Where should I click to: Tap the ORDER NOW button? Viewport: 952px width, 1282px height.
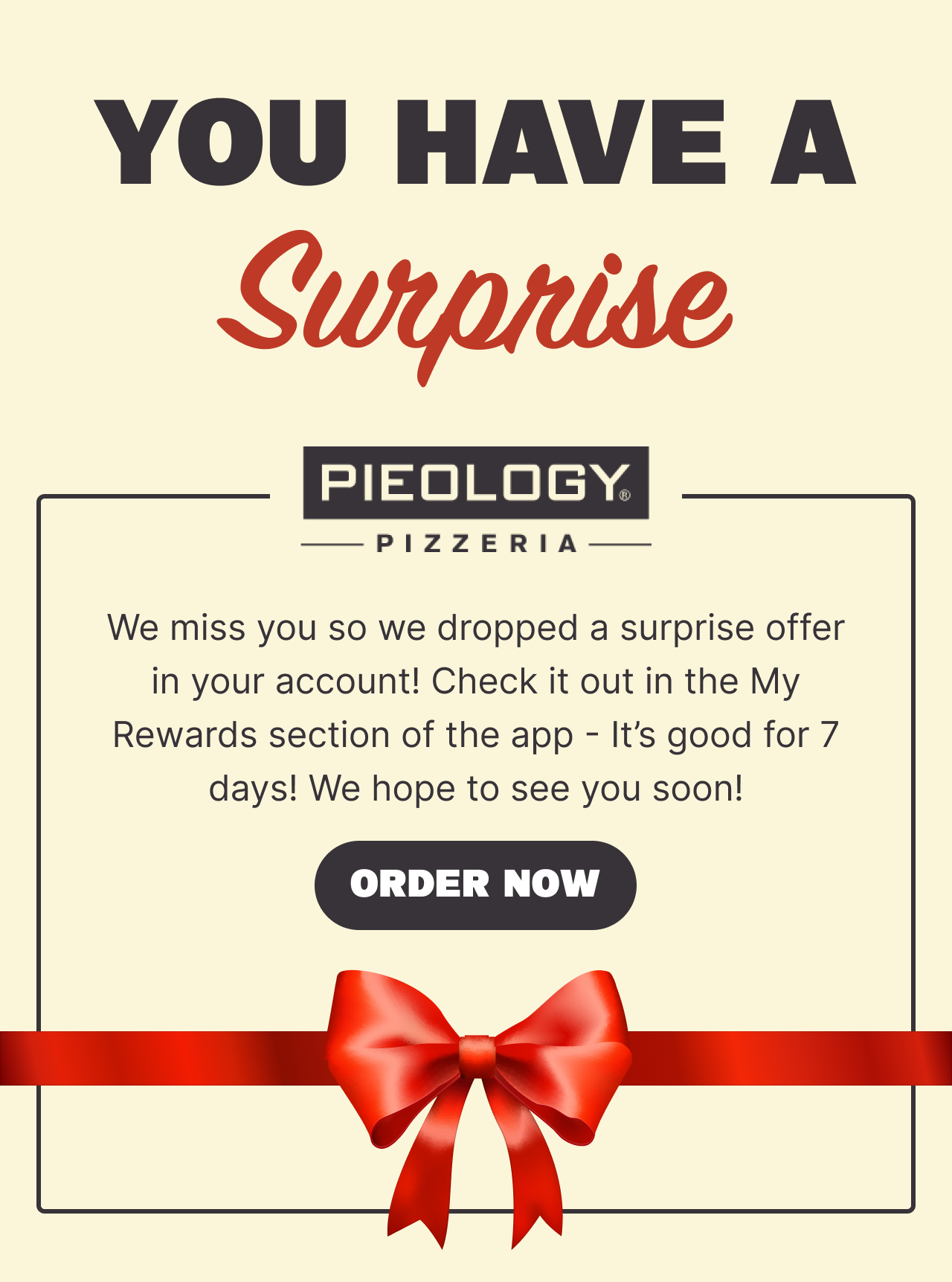pos(475,885)
